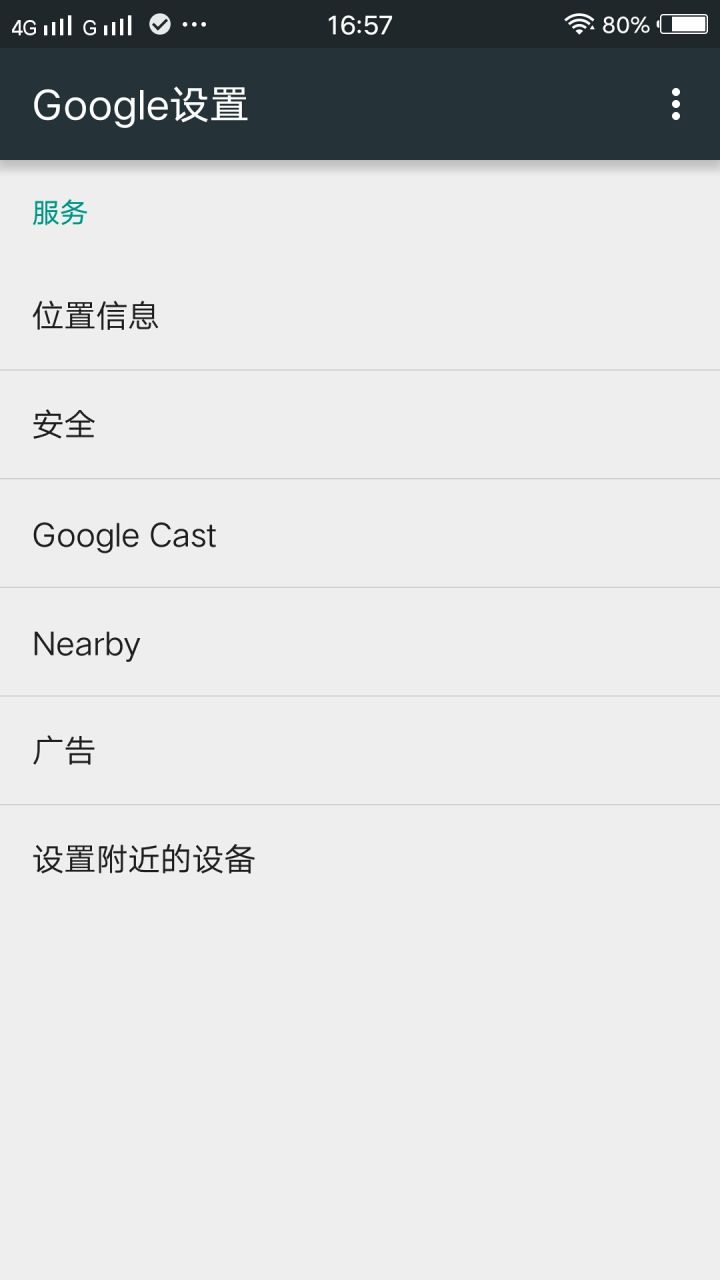Open the three-dot overflow menu
The width and height of the screenshot is (720, 1280).
pyautogui.click(x=676, y=104)
